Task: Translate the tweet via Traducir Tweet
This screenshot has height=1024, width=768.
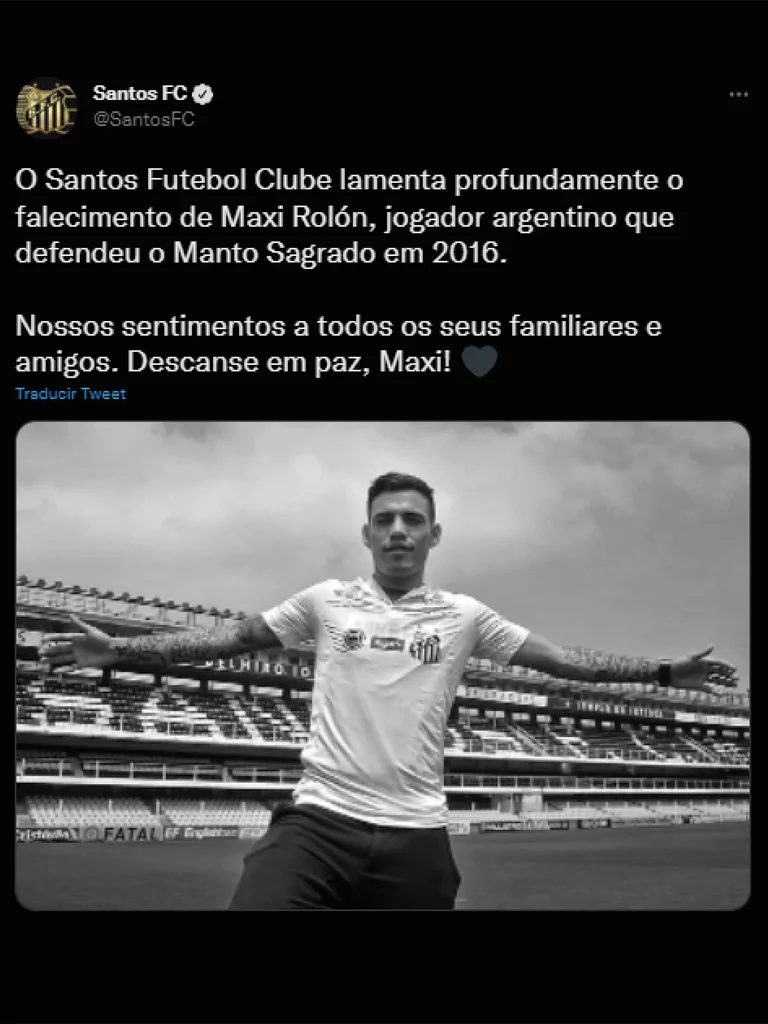Action: click(x=71, y=394)
